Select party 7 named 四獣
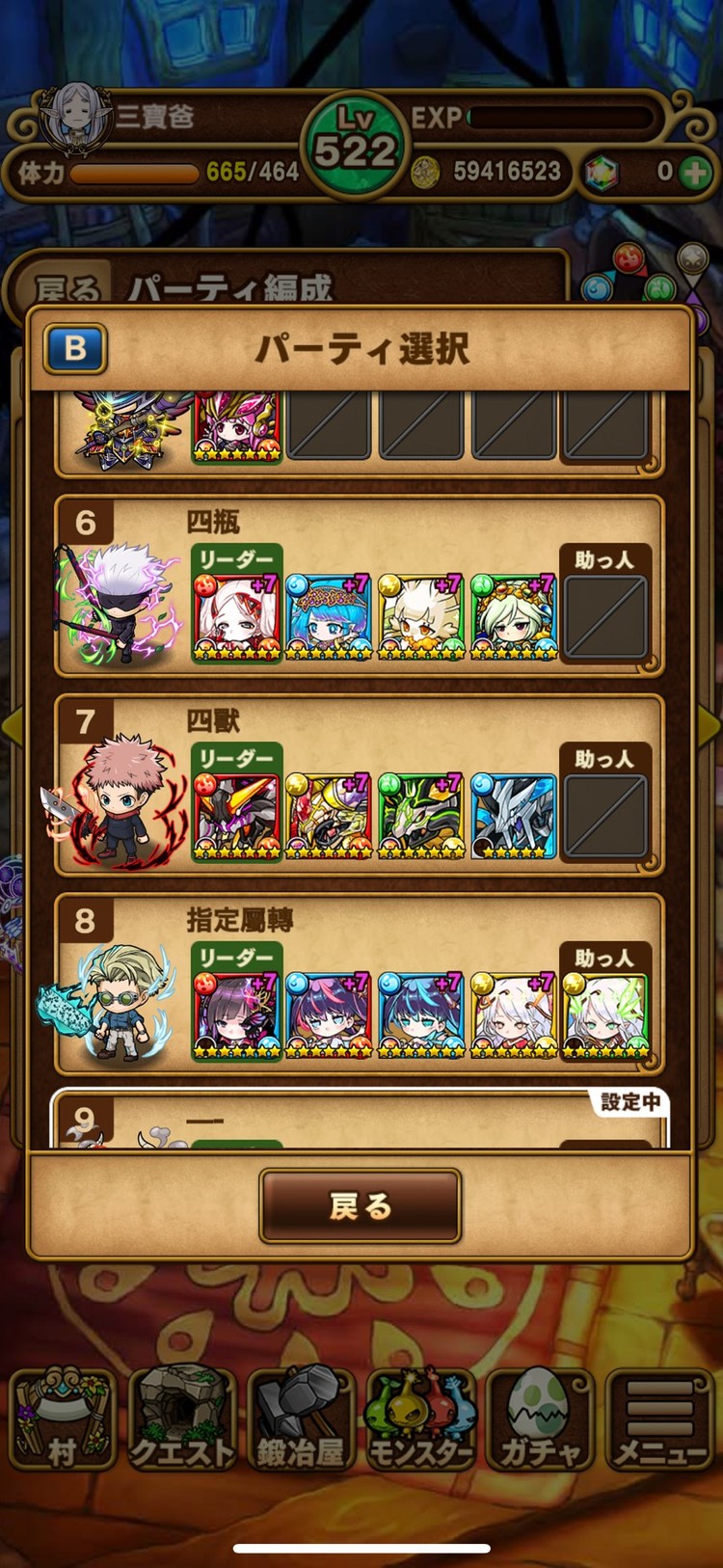Screen dimensions: 723x1568 pyautogui.click(x=359, y=785)
